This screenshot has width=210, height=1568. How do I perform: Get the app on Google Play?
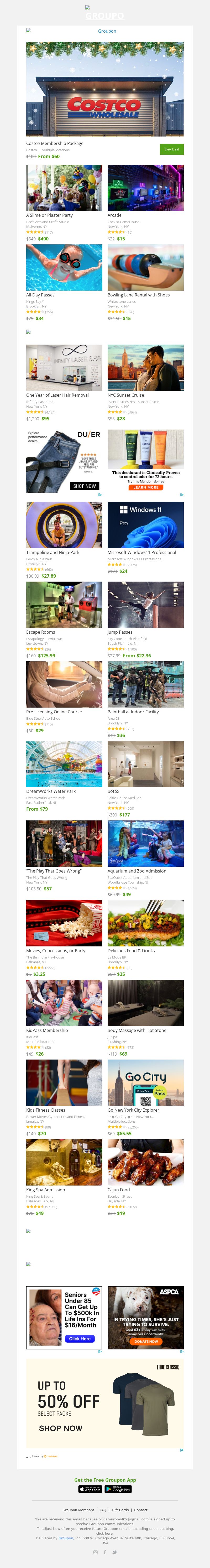pyautogui.click(x=118, y=1489)
